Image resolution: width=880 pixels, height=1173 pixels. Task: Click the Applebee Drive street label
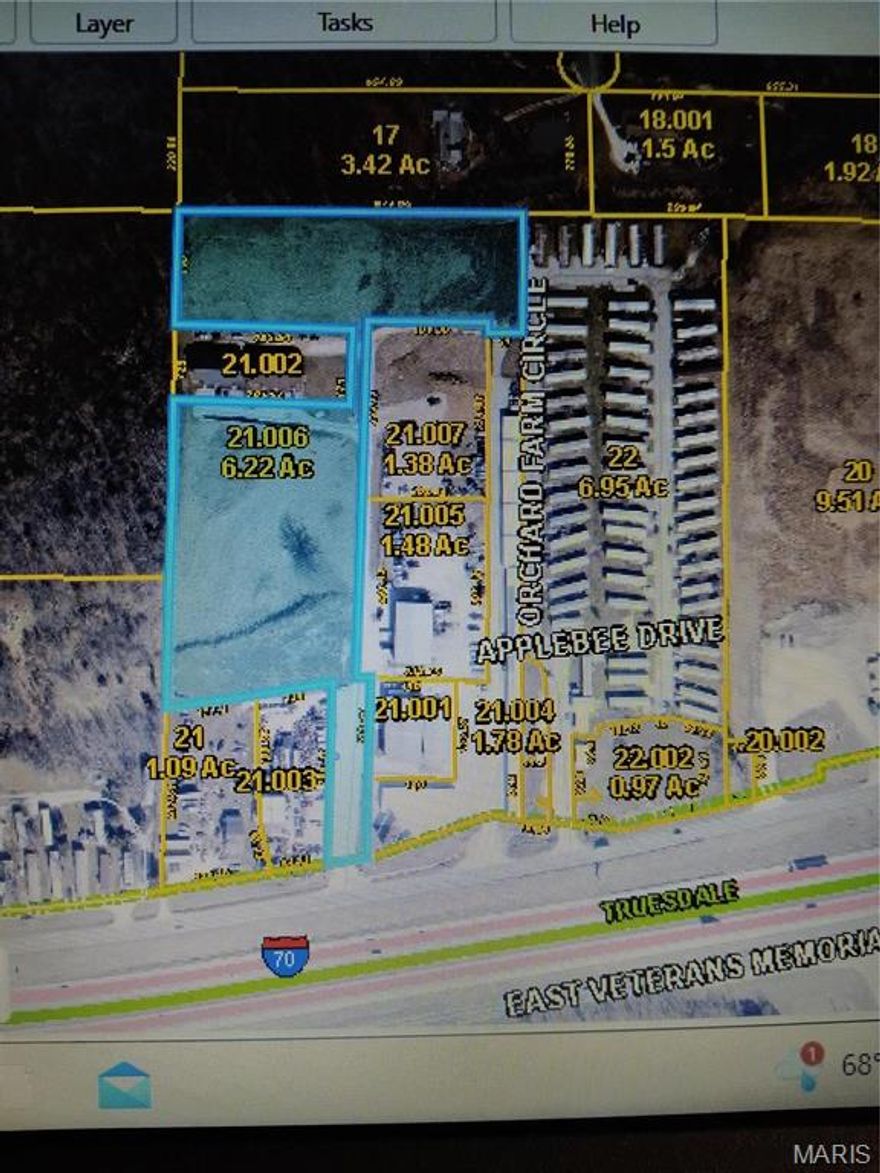(x=601, y=637)
